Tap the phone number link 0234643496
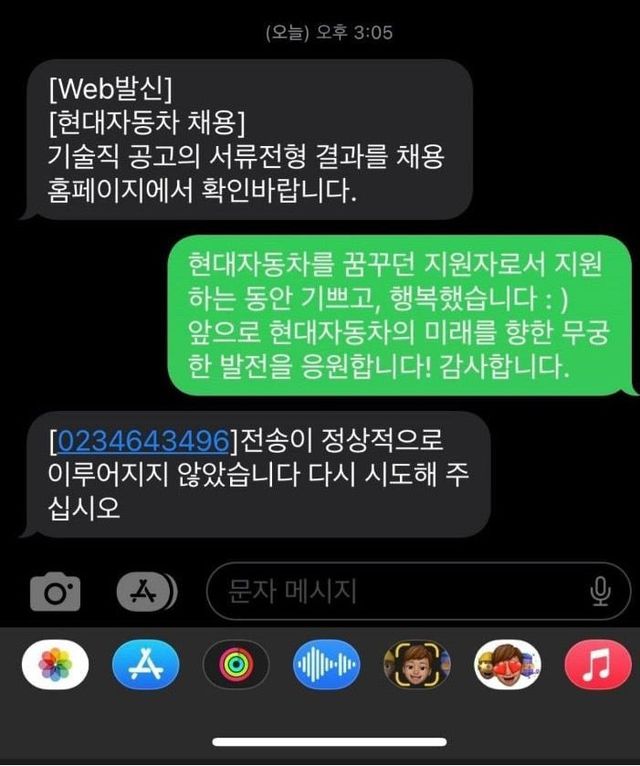This screenshot has height=766, width=640. [143, 439]
